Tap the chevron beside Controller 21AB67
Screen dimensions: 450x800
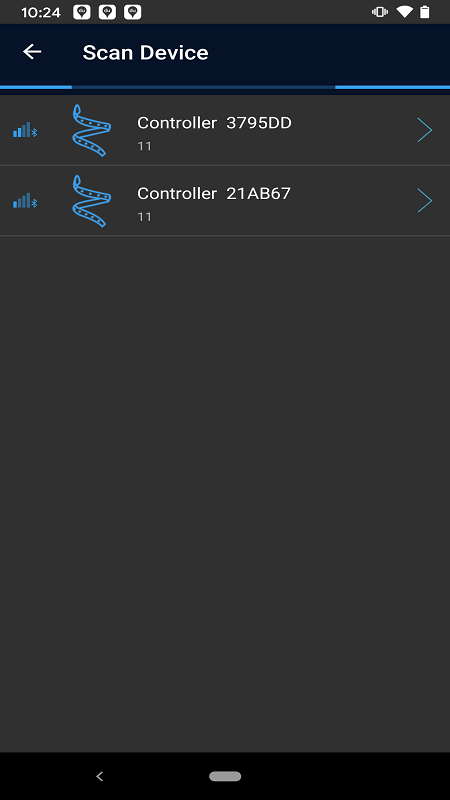point(424,201)
